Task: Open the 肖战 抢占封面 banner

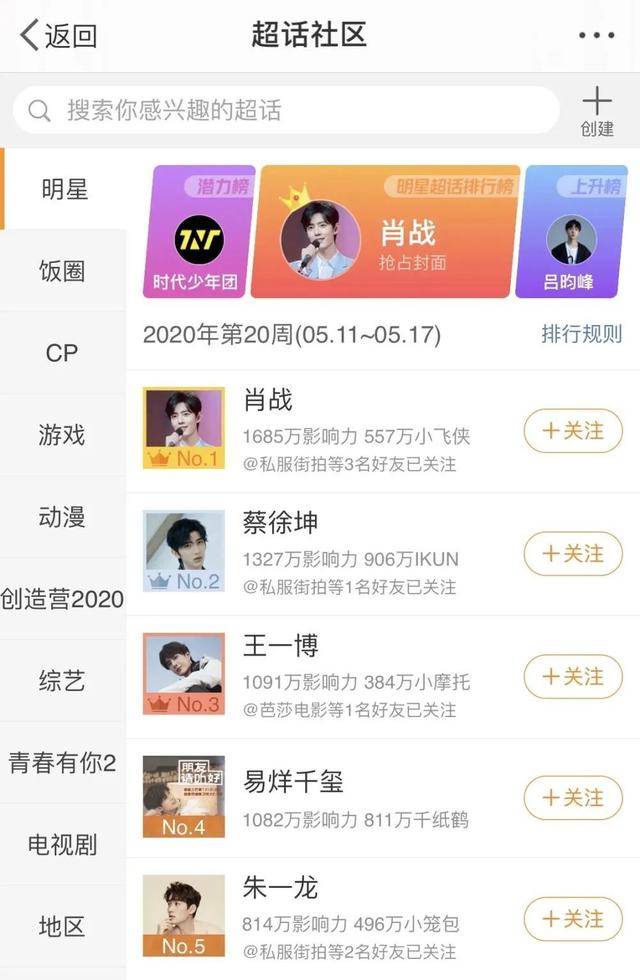Action: pos(385,233)
